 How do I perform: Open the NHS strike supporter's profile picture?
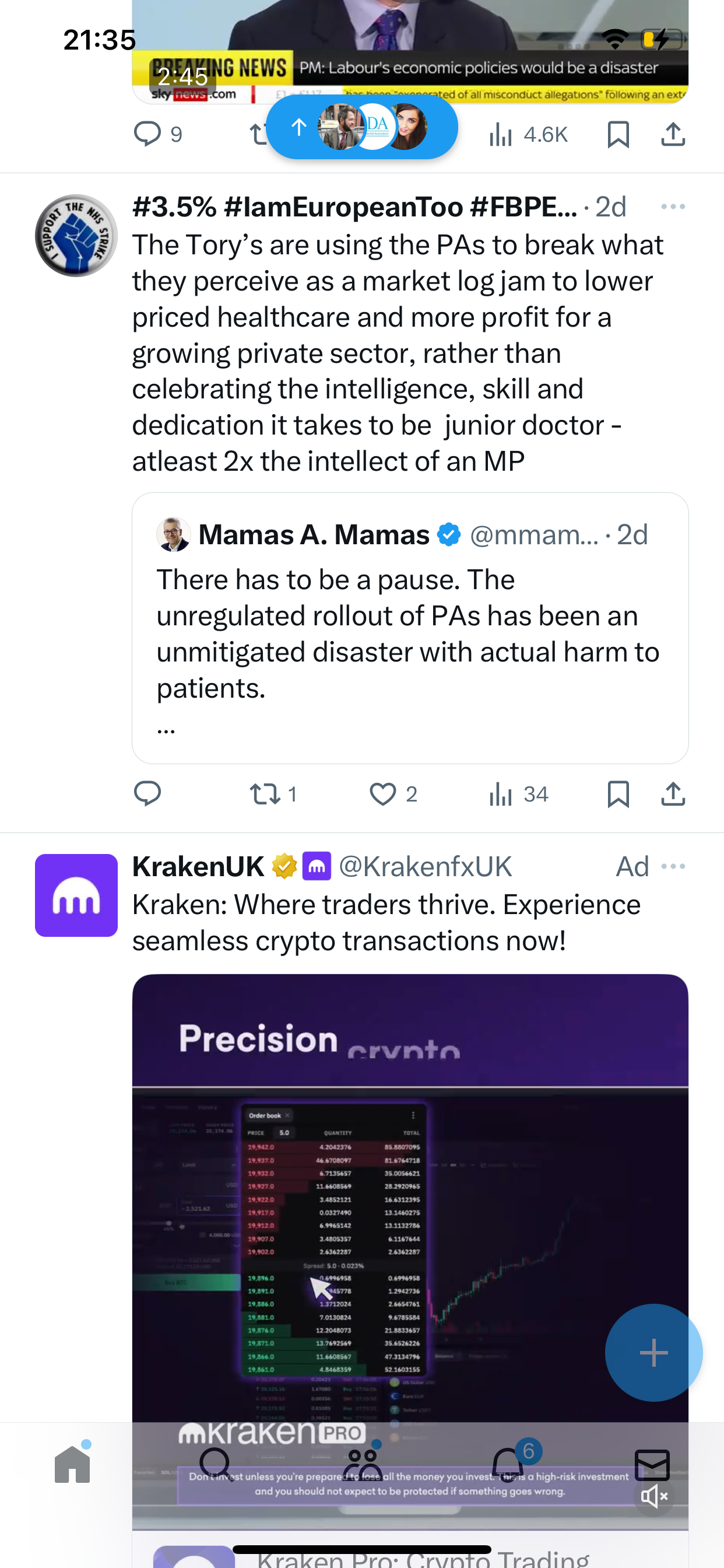point(76,236)
